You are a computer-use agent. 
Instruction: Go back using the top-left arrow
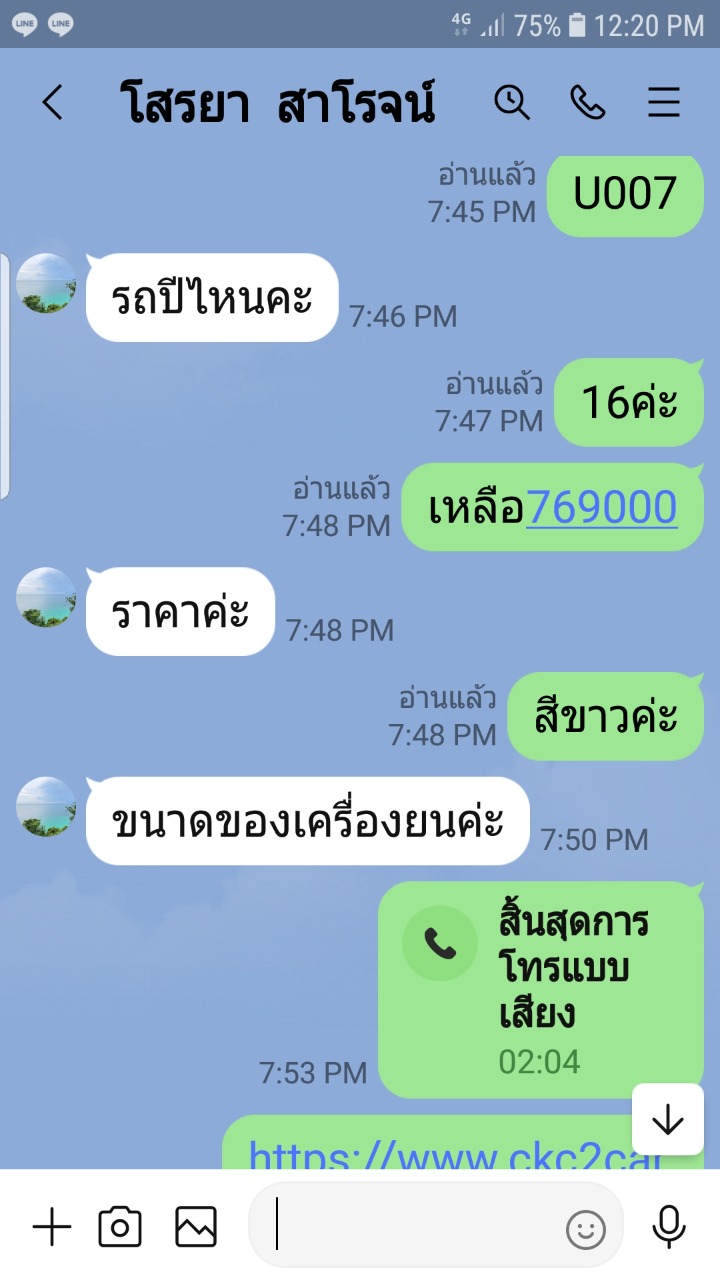(x=52, y=103)
